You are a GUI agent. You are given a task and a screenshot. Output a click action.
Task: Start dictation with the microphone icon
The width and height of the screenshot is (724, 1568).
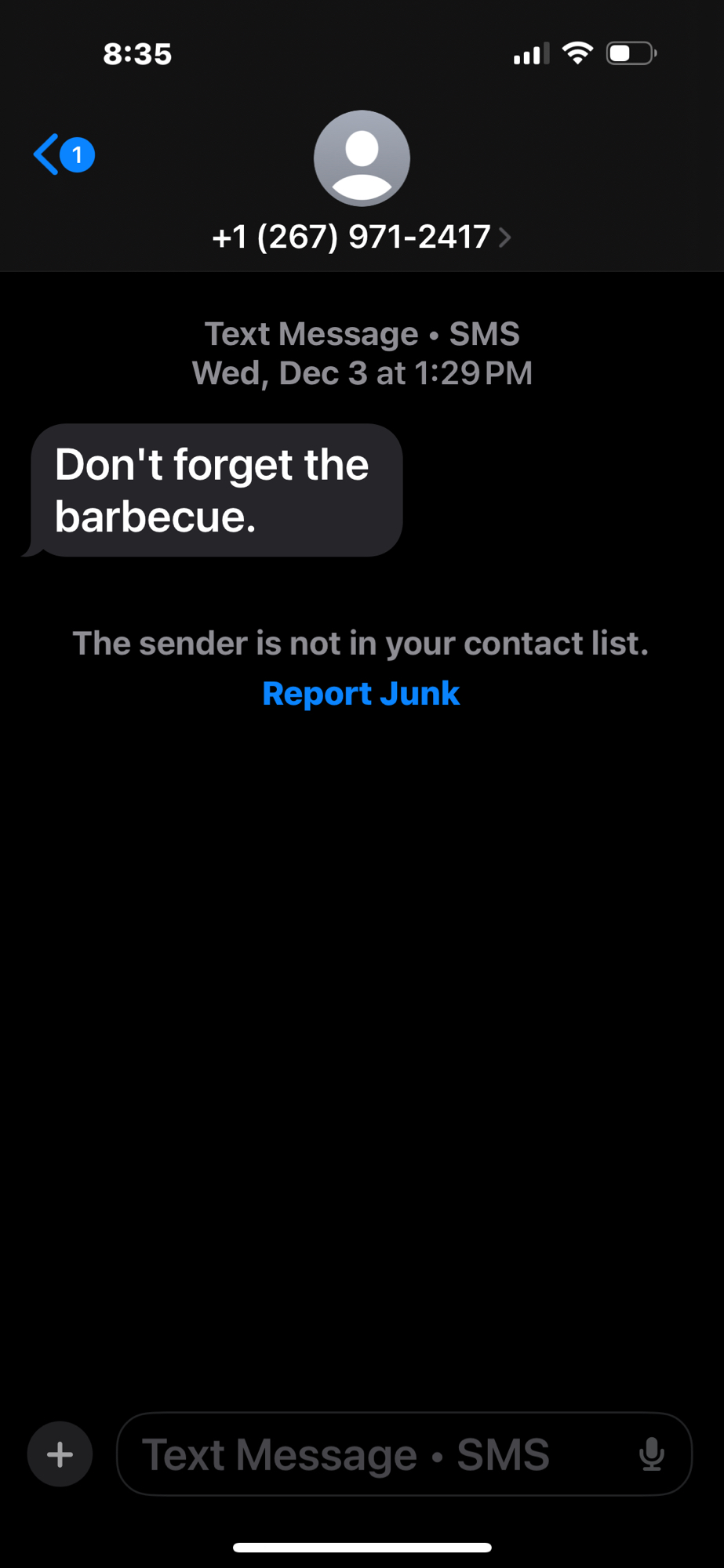pos(651,1454)
